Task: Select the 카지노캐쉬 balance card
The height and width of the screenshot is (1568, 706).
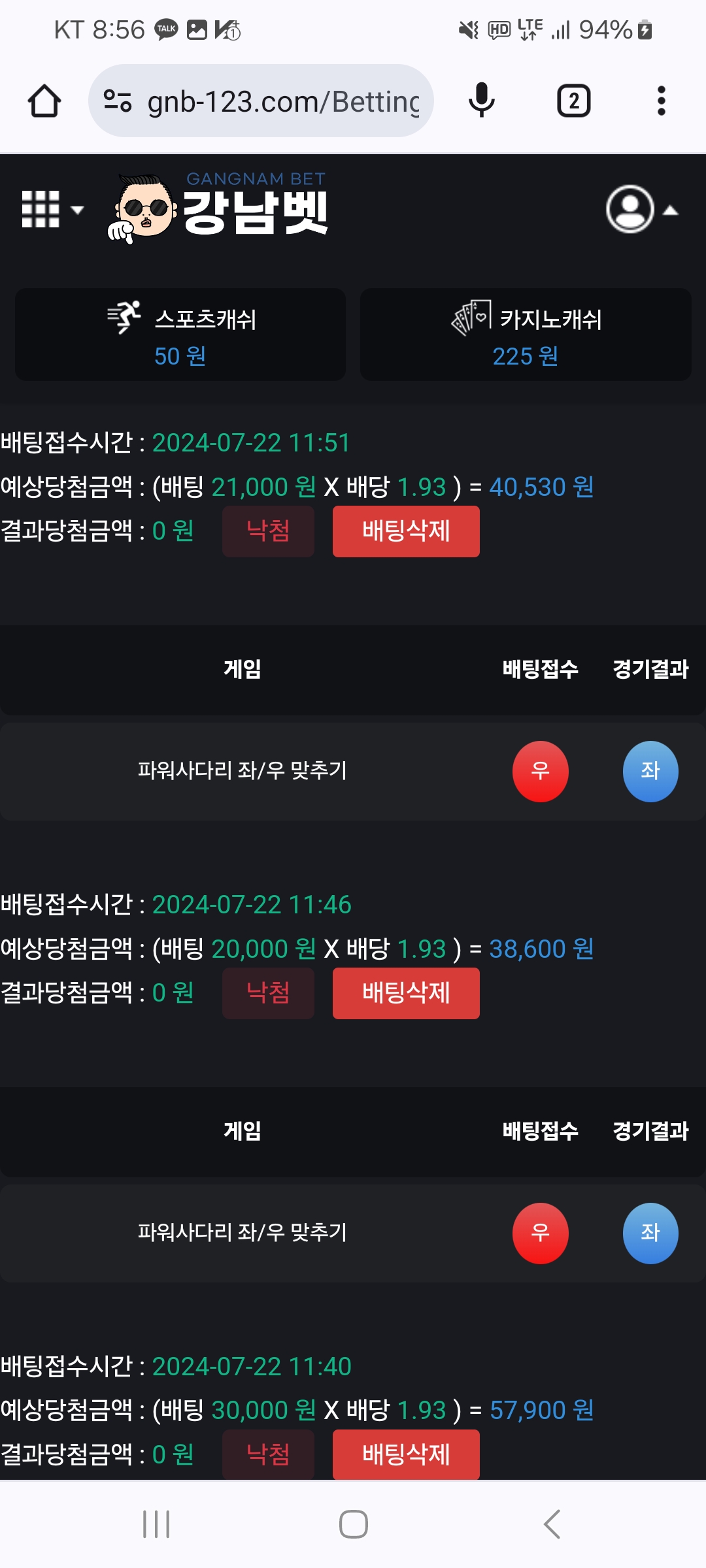Action: pyautogui.click(x=526, y=335)
